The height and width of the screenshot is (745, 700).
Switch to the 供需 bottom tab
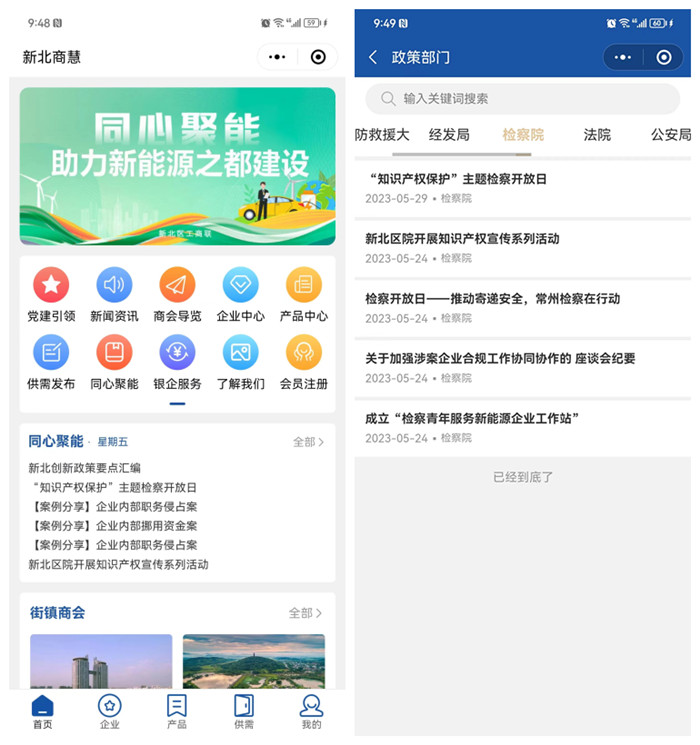click(243, 712)
